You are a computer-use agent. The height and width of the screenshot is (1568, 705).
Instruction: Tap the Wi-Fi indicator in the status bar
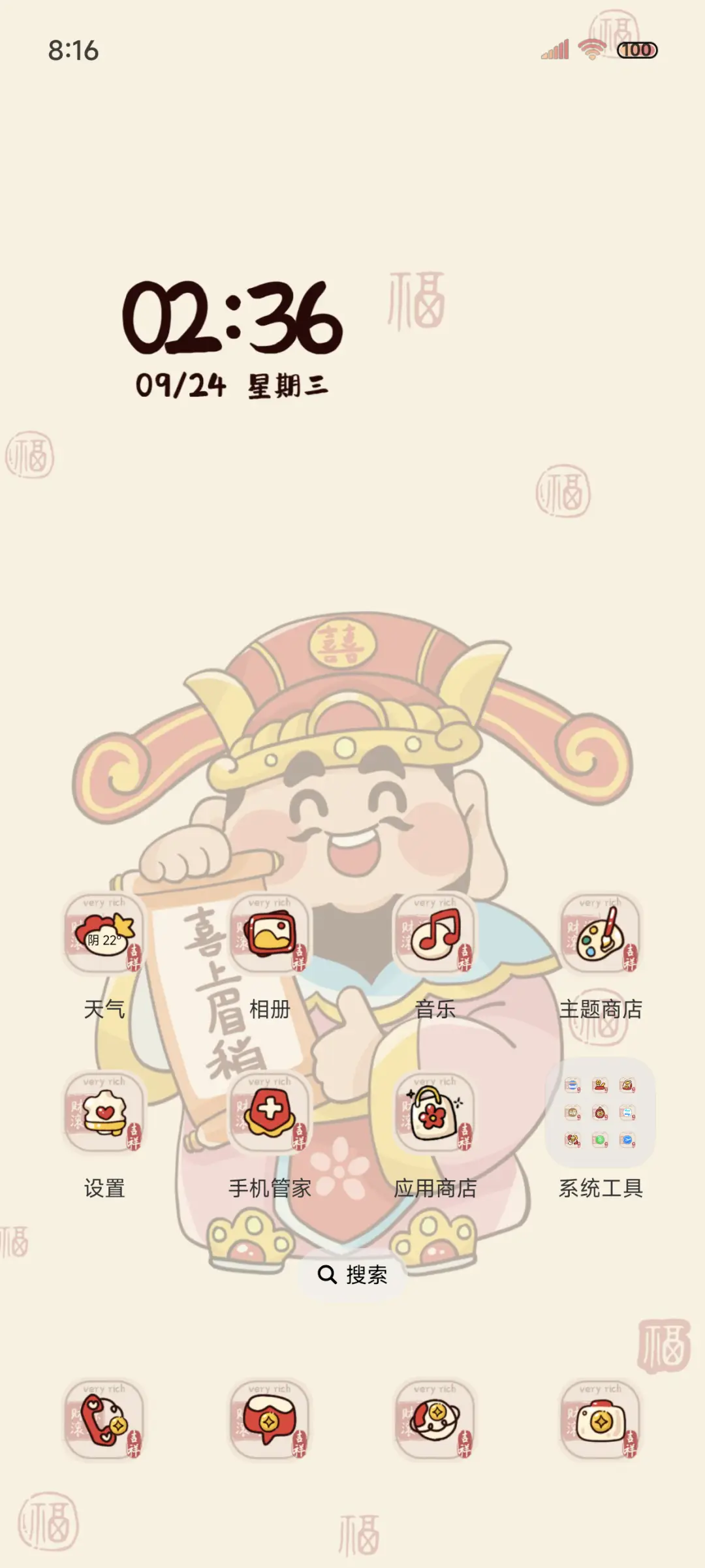(x=589, y=50)
